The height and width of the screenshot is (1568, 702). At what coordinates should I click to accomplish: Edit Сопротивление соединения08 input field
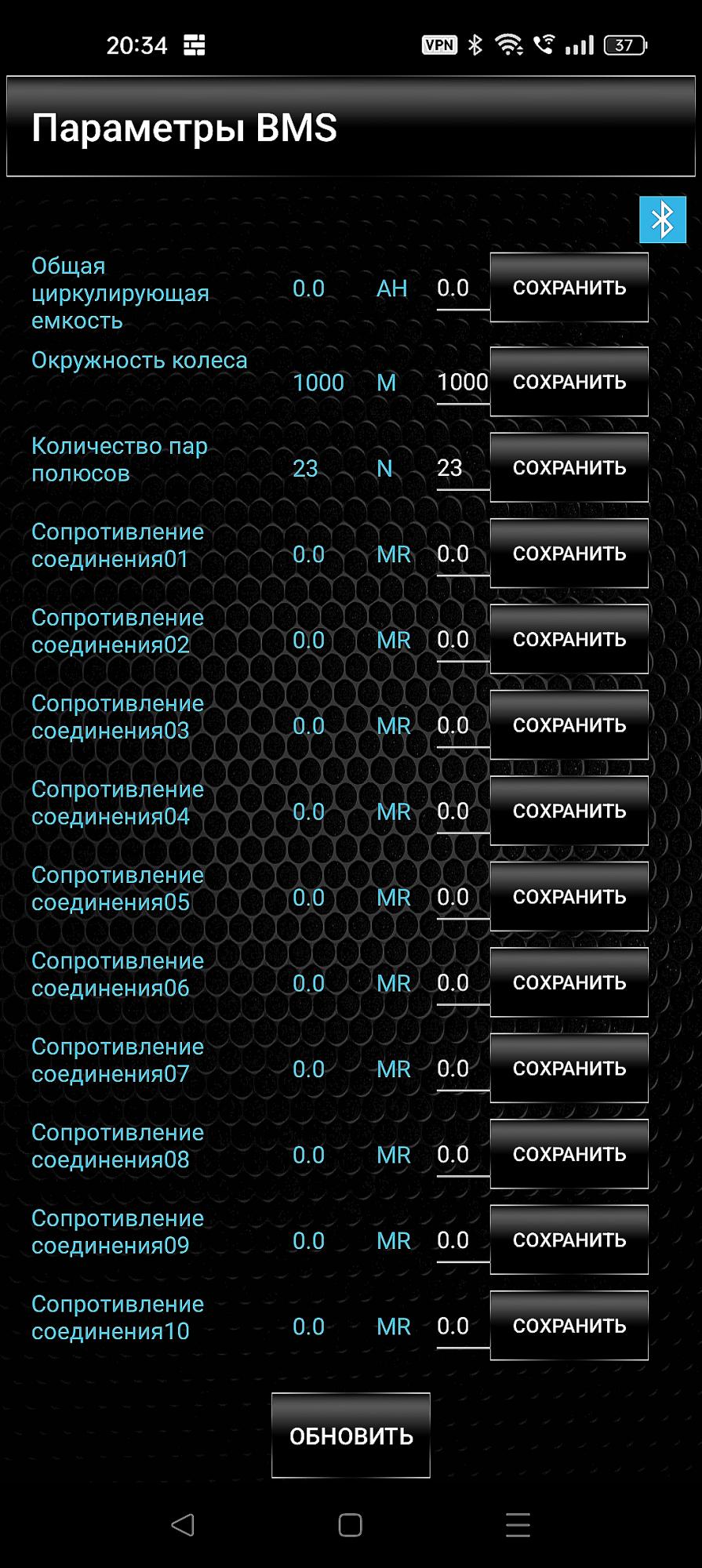pos(463,1155)
